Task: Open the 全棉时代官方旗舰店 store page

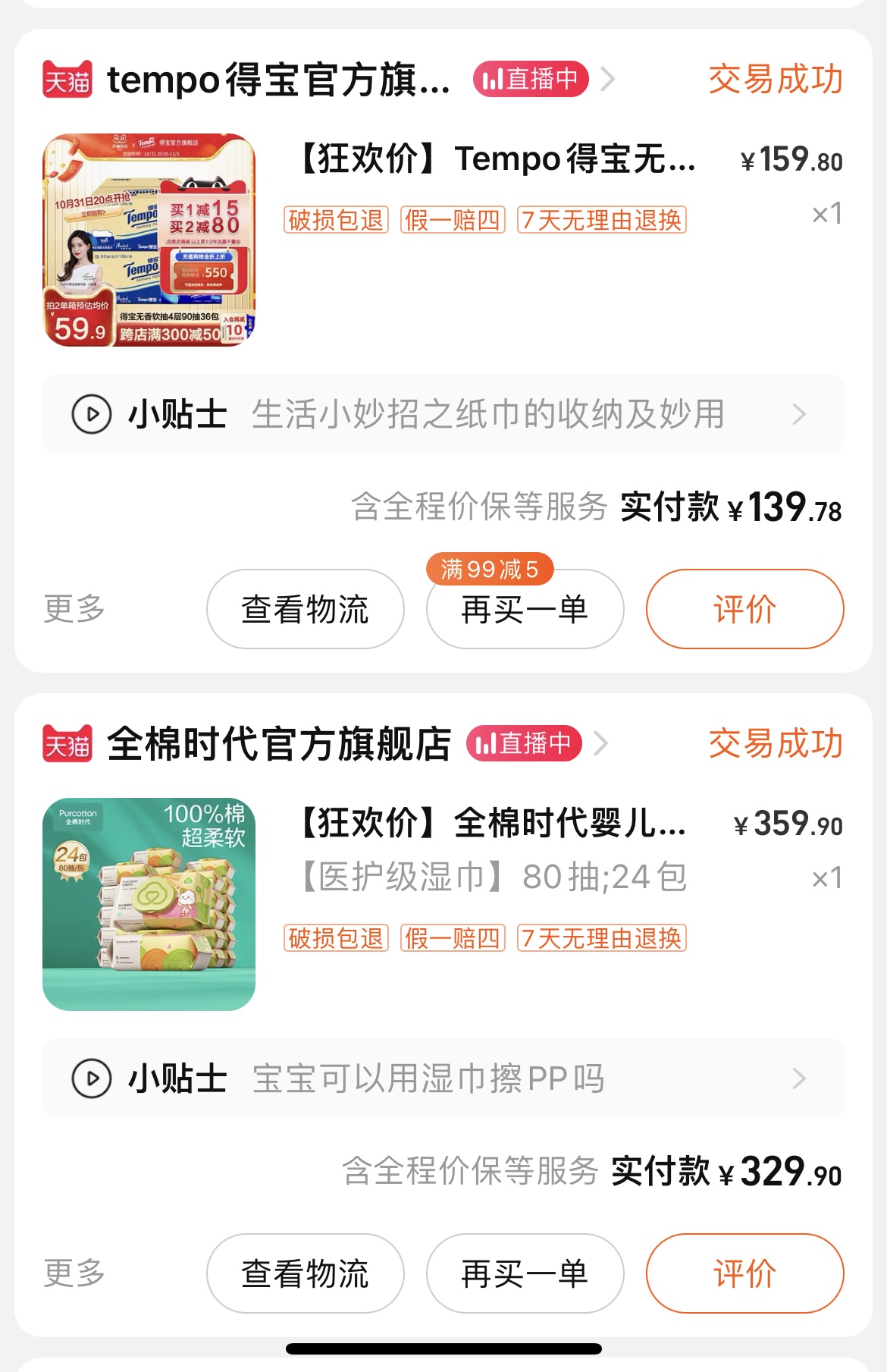Action: tap(278, 743)
